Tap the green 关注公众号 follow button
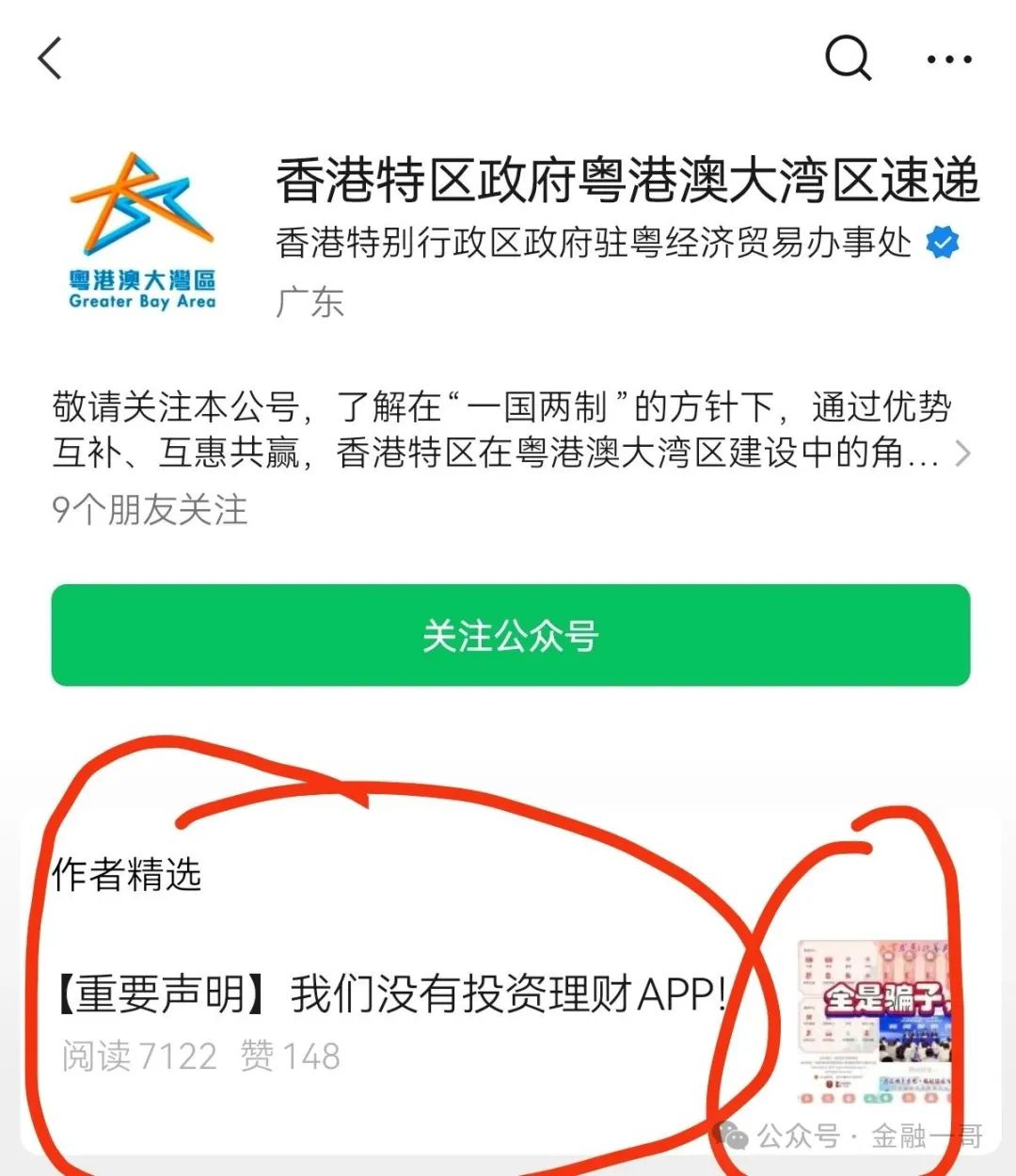 tap(510, 635)
